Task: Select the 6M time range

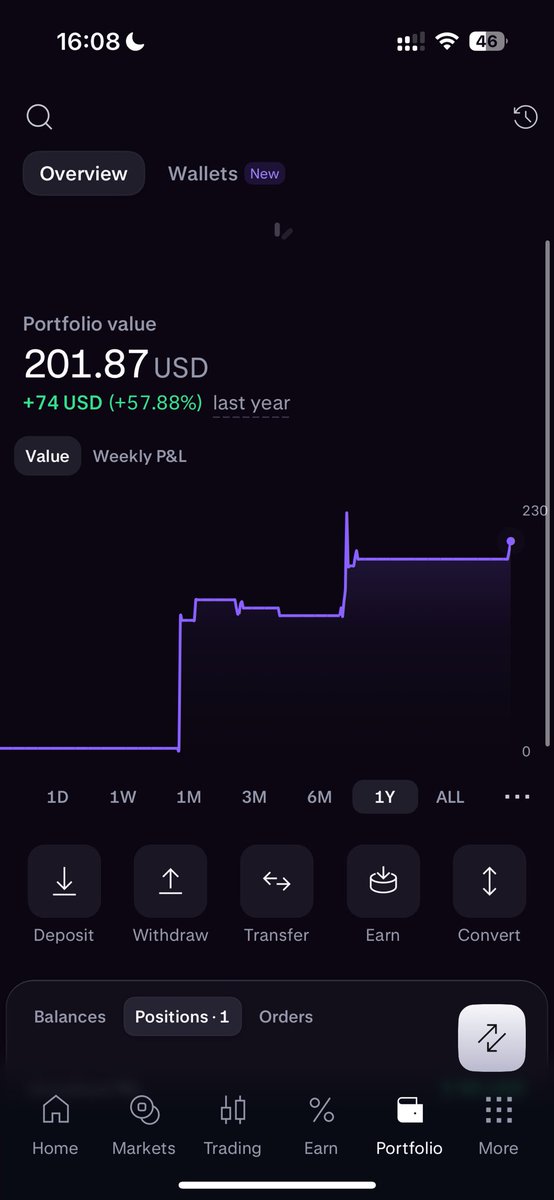Action: pos(319,797)
